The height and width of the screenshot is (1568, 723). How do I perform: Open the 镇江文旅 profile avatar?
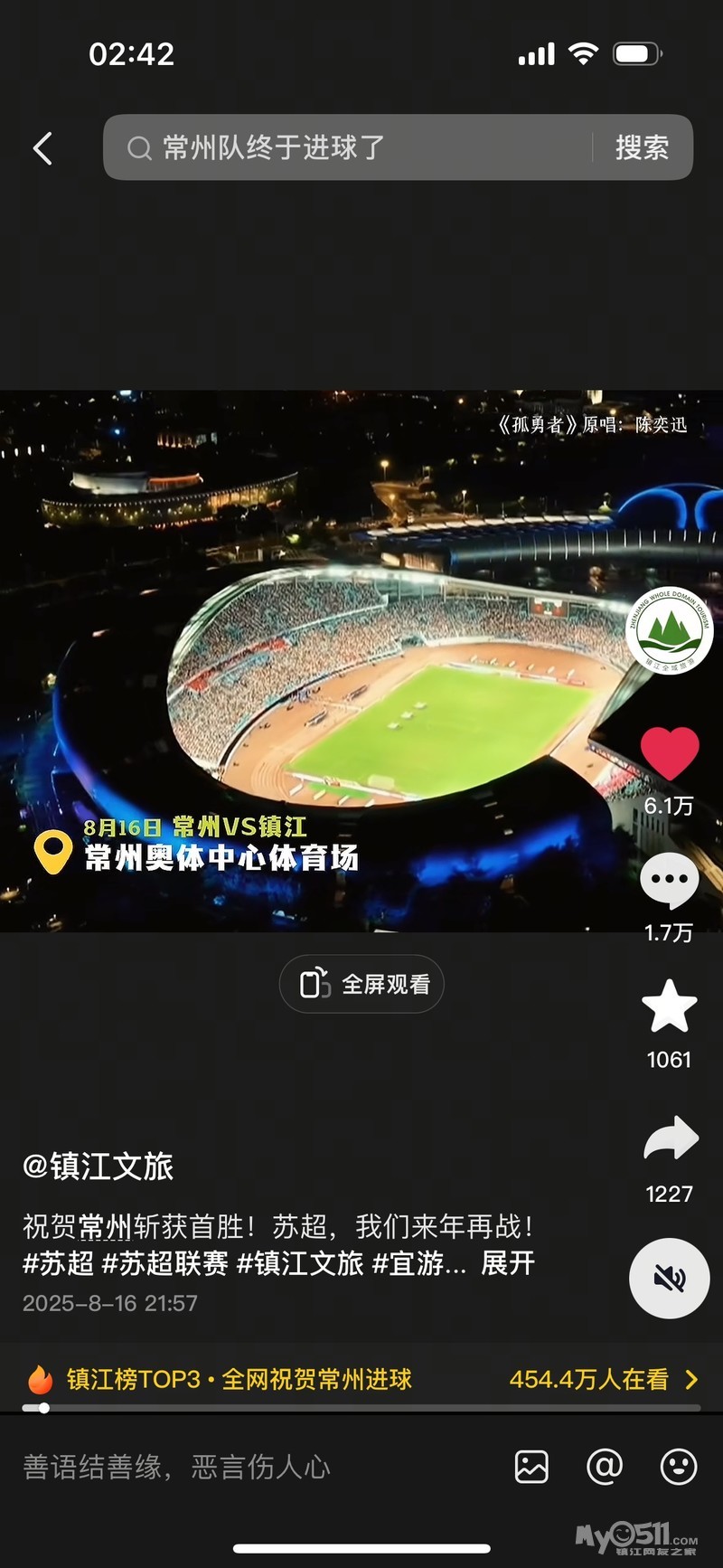pos(669,630)
